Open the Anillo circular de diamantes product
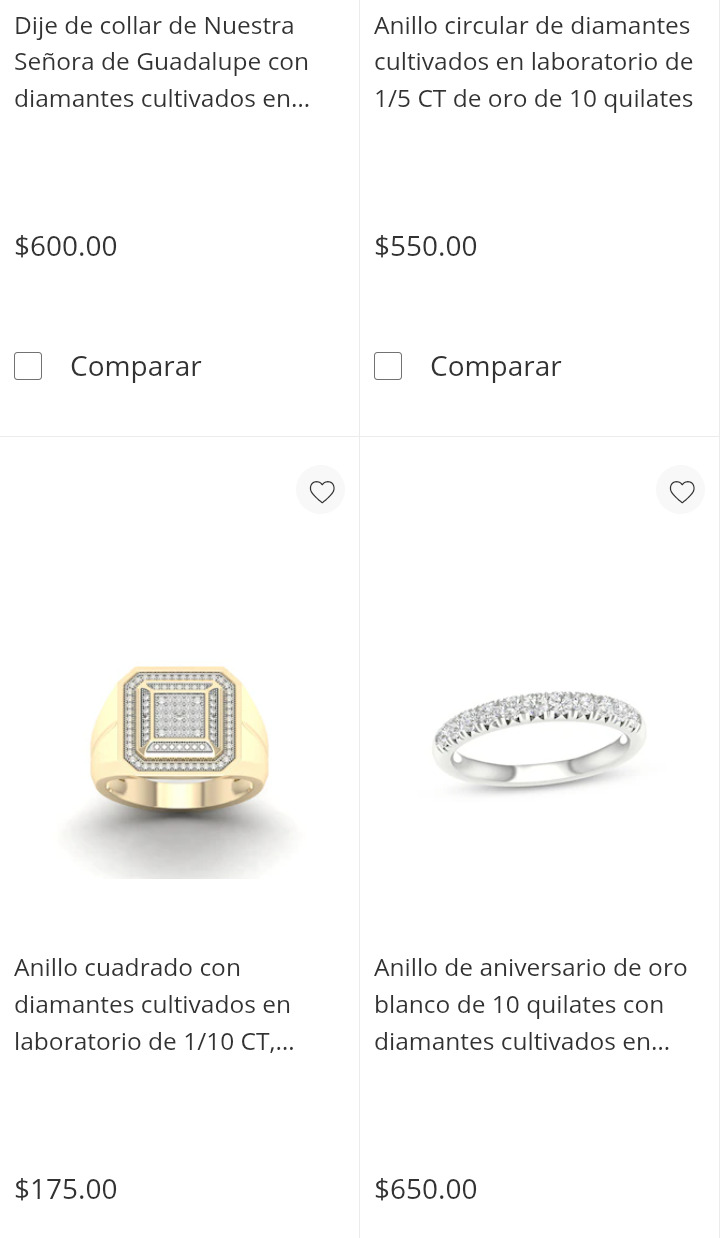 pyautogui.click(x=533, y=62)
